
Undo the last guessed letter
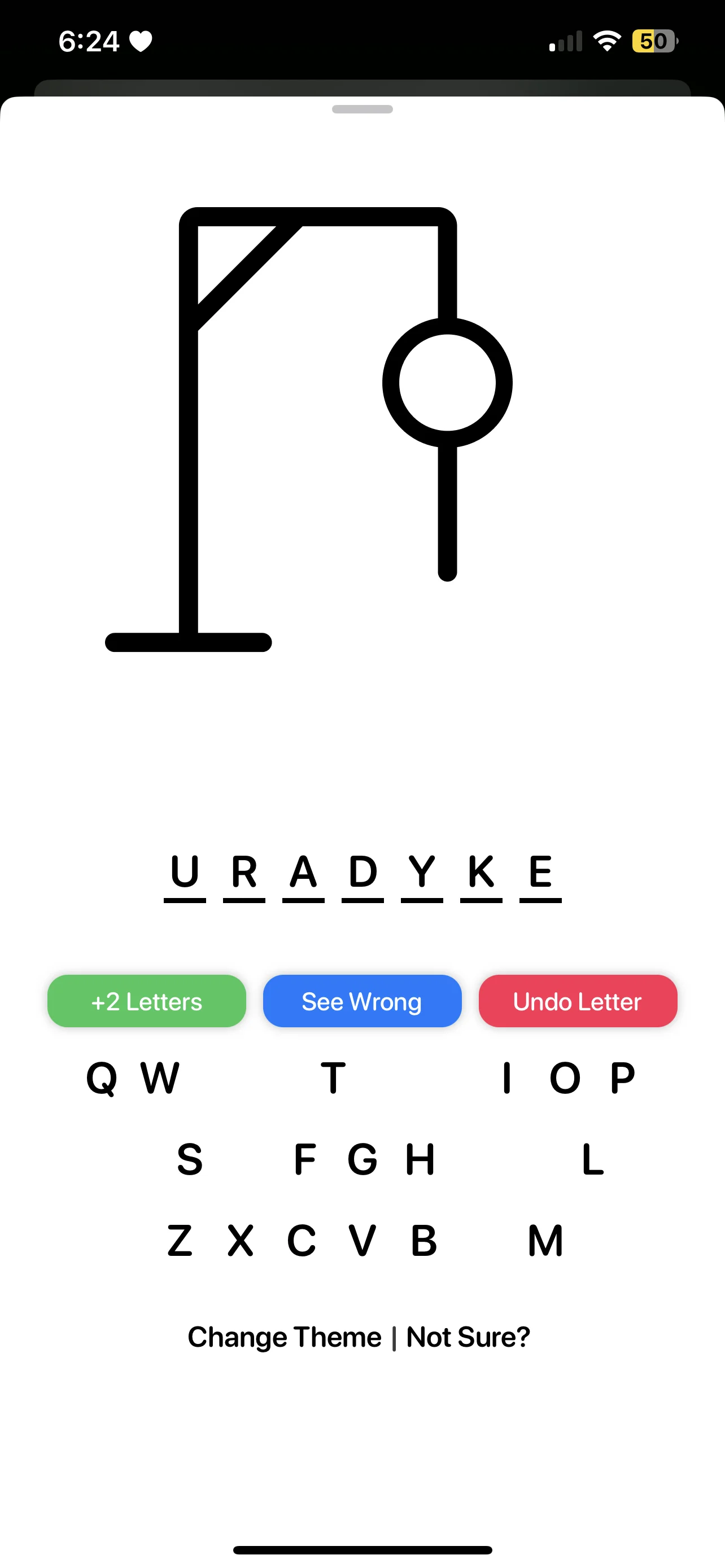578,1001
